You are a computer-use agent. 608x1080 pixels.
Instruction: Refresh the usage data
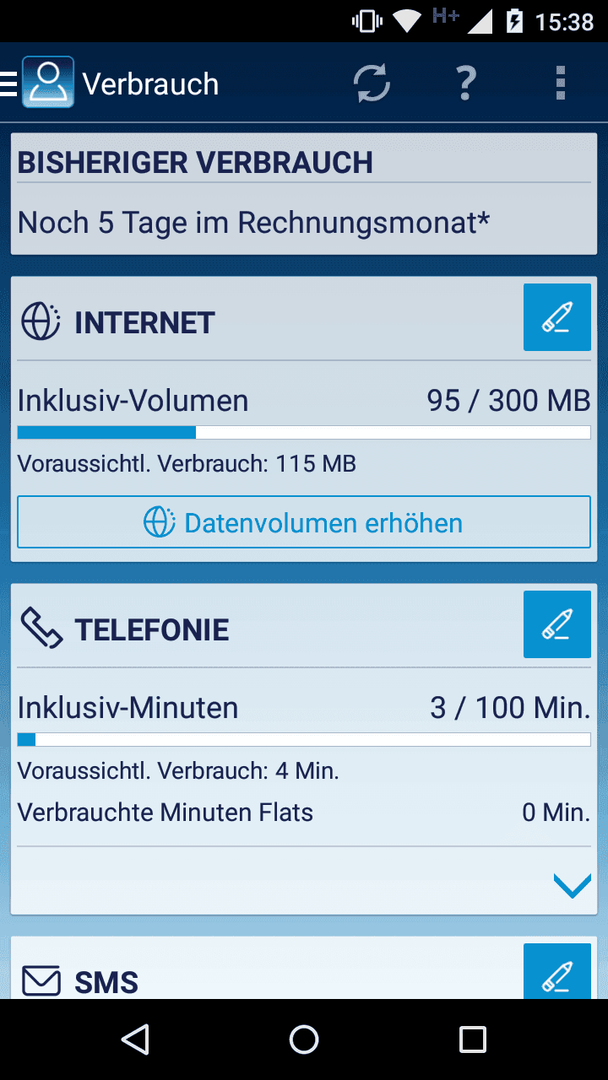[x=372, y=84]
